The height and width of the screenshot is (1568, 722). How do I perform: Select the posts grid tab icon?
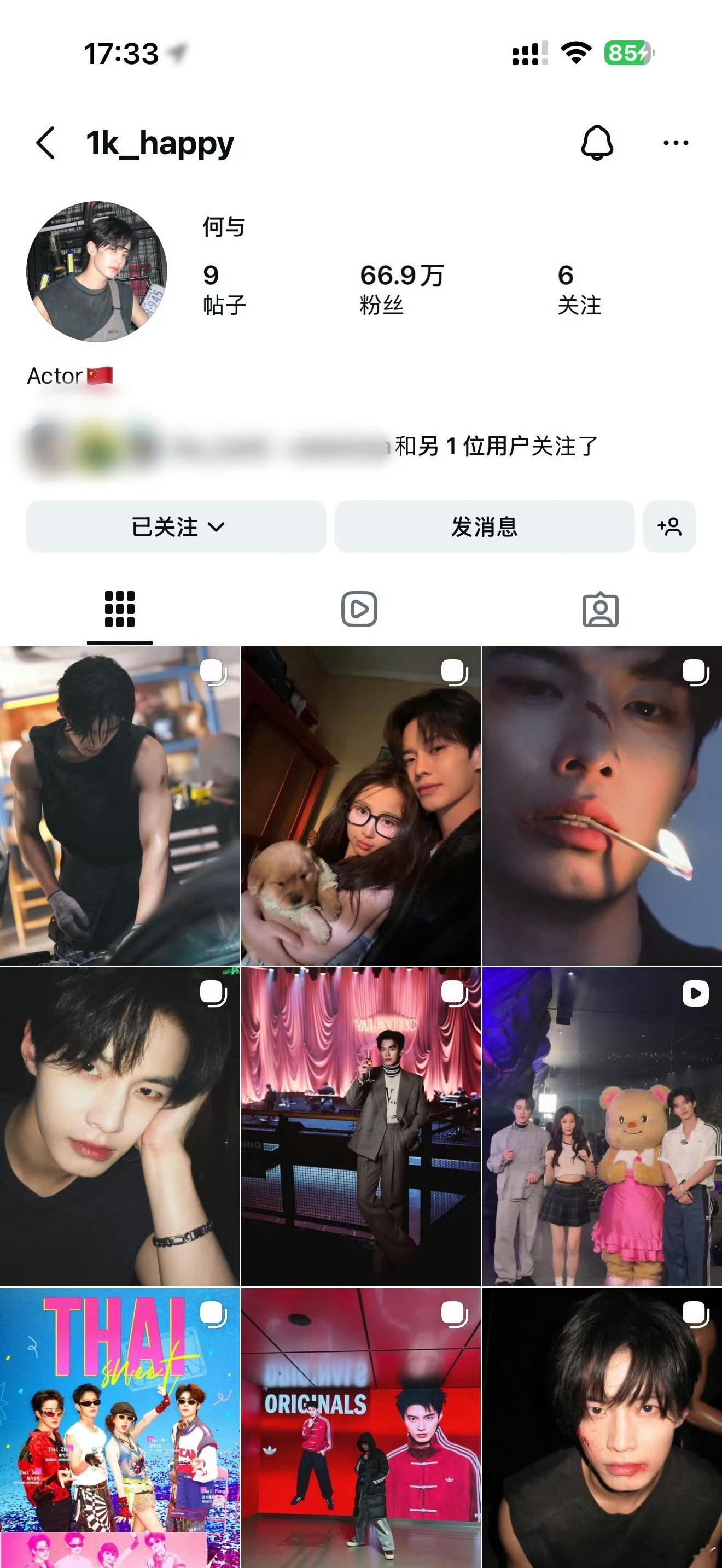(x=120, y=608)
